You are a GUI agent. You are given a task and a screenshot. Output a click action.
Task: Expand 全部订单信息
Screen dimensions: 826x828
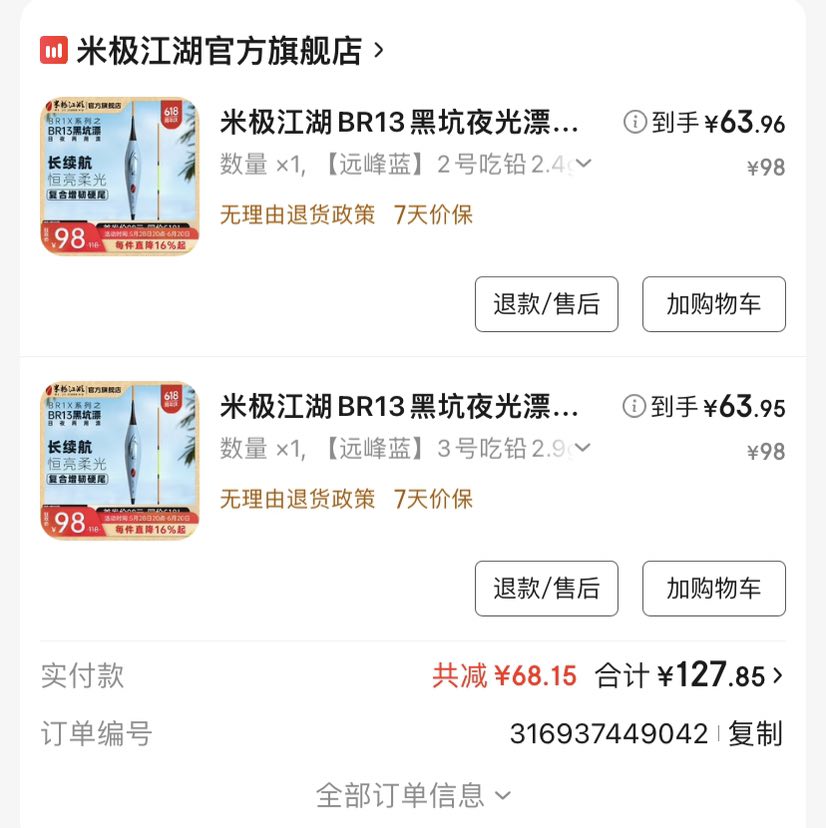click(412, 796)
